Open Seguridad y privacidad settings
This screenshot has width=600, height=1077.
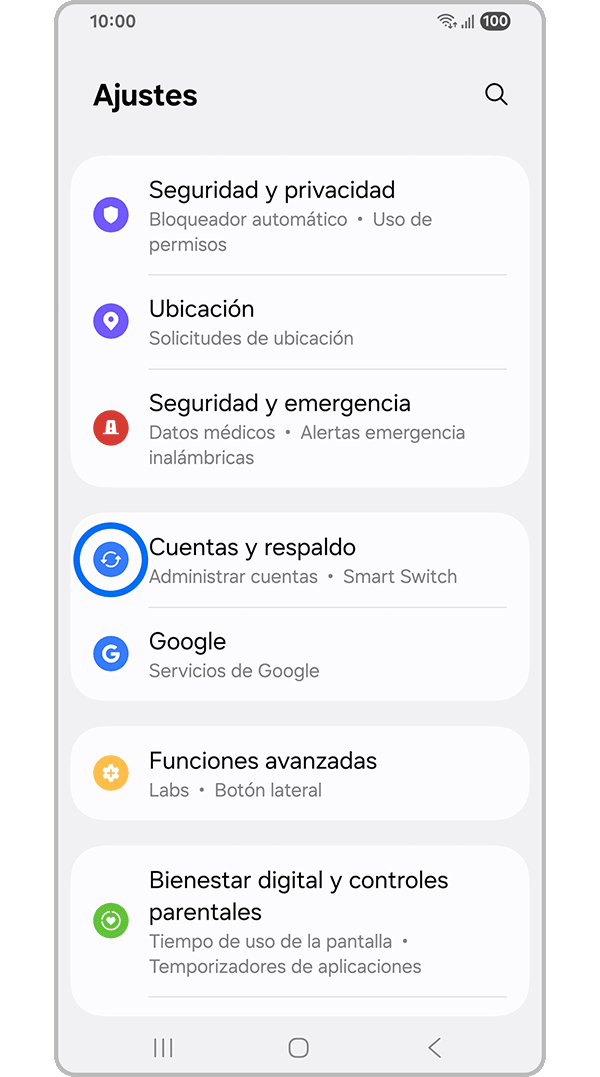point(300,216)
